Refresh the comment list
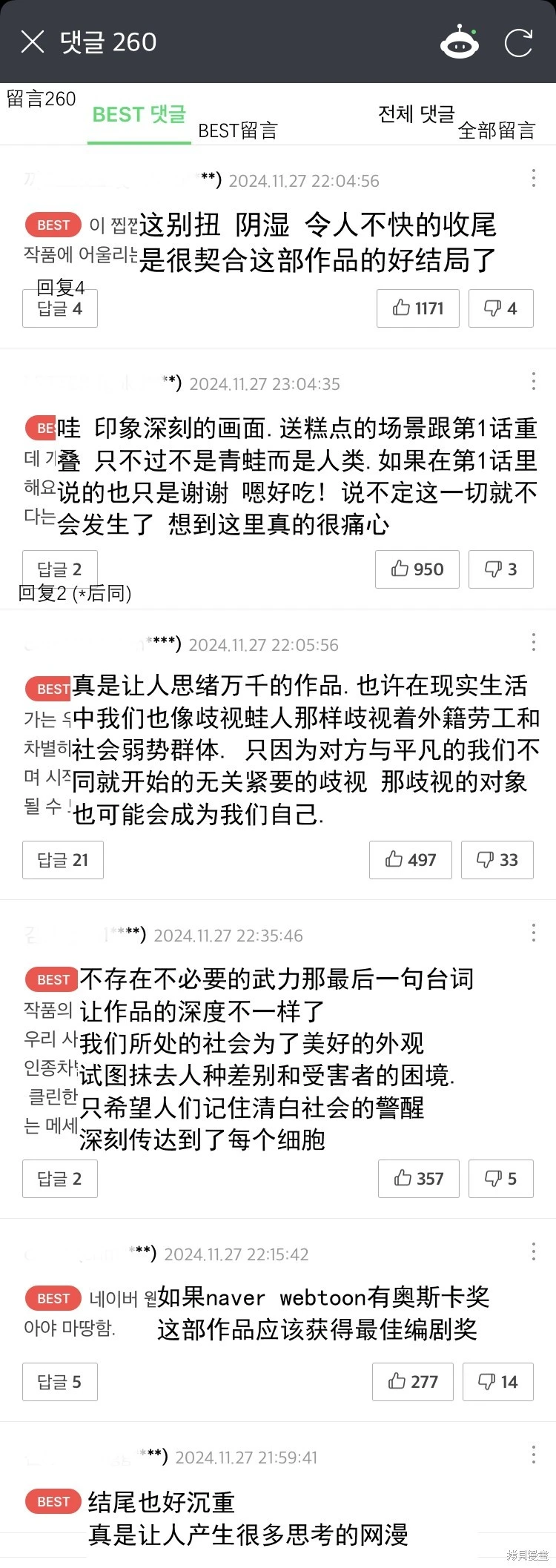Image resolution: width=556 pixels, height=1568 pixels. click(518, 42)
